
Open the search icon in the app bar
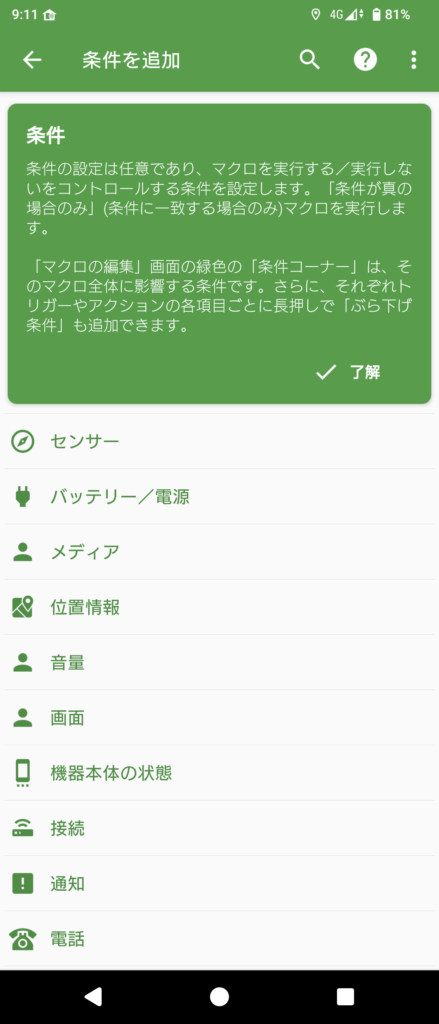pos(310,60)
